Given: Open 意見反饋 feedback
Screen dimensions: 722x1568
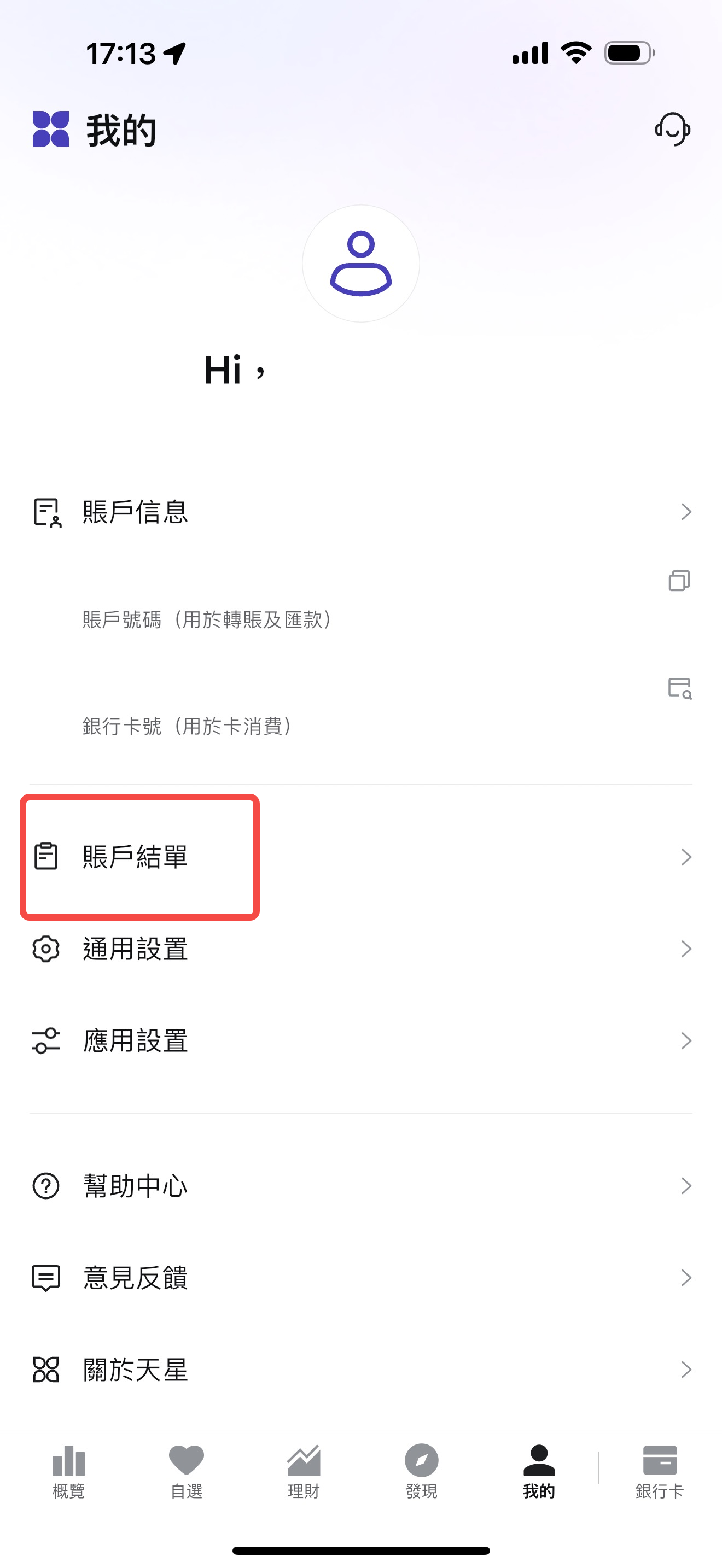Looking at the screenshot, I should tap(360, 1278).
